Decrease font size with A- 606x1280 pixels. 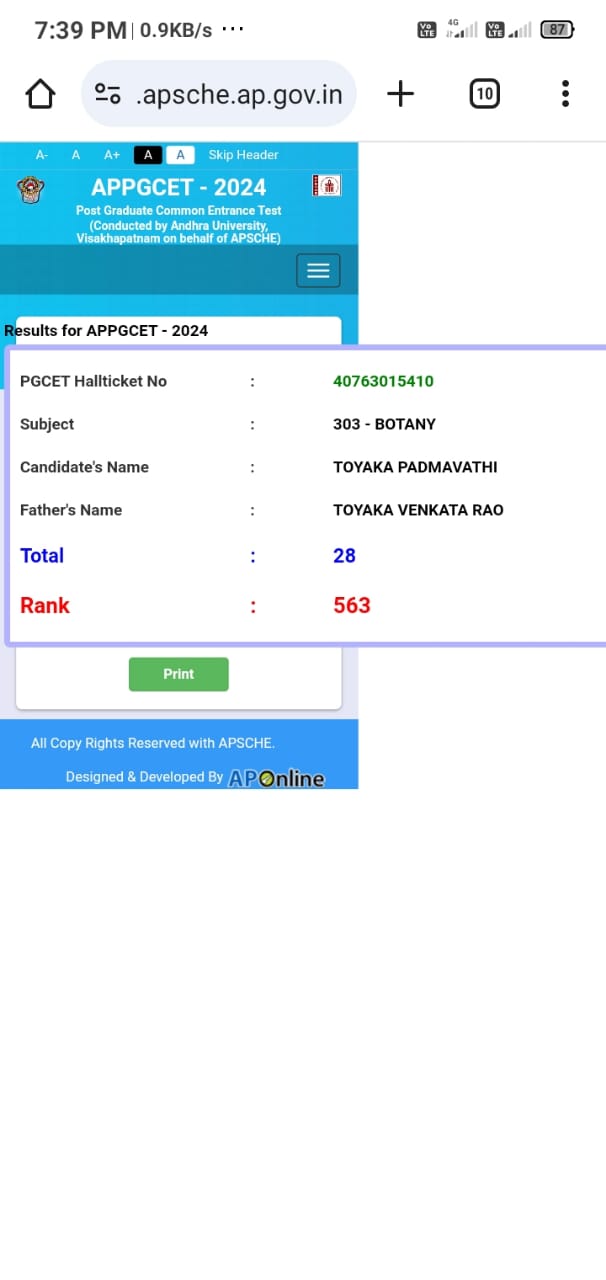pyautogui.click(x=42, y=155)
